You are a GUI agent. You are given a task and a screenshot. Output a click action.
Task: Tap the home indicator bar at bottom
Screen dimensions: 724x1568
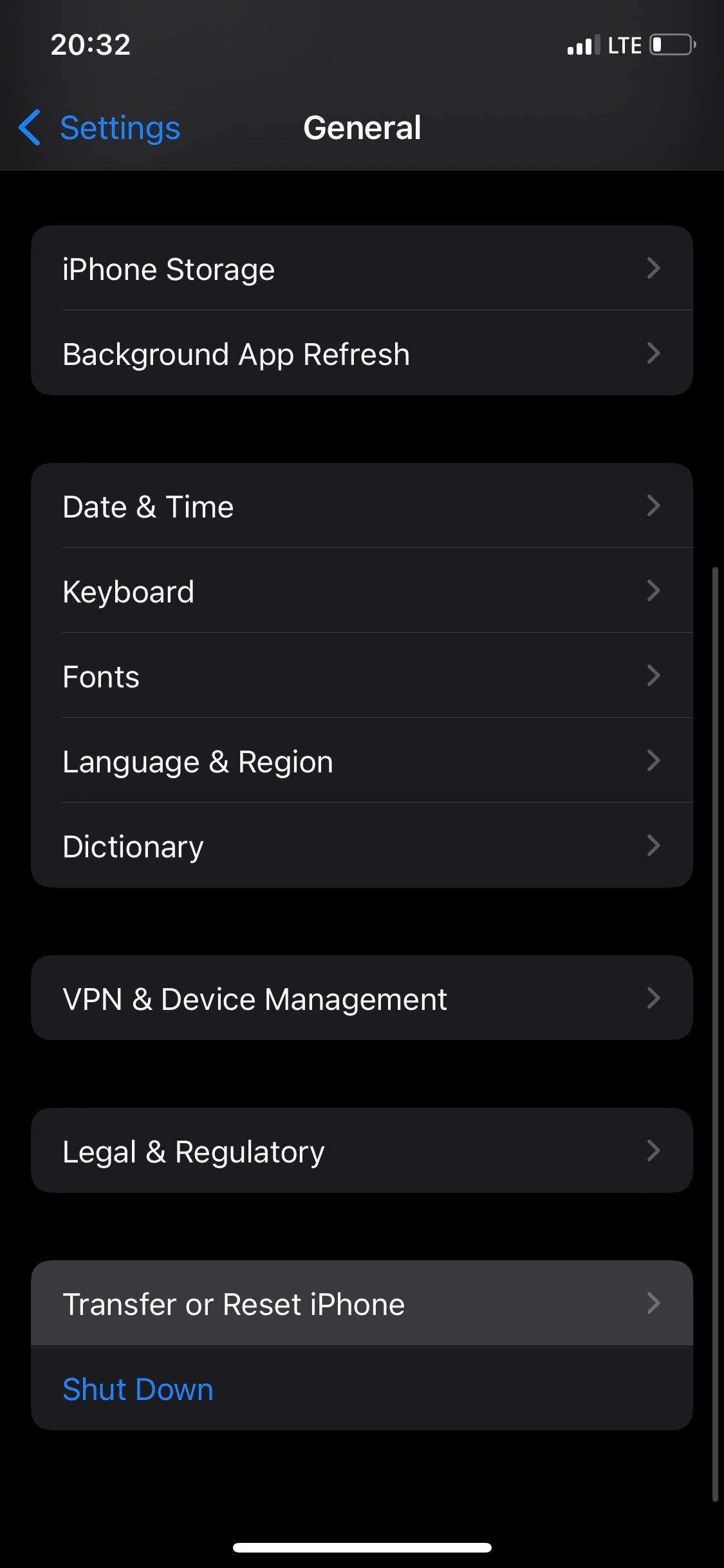[x=362, y=1548]
